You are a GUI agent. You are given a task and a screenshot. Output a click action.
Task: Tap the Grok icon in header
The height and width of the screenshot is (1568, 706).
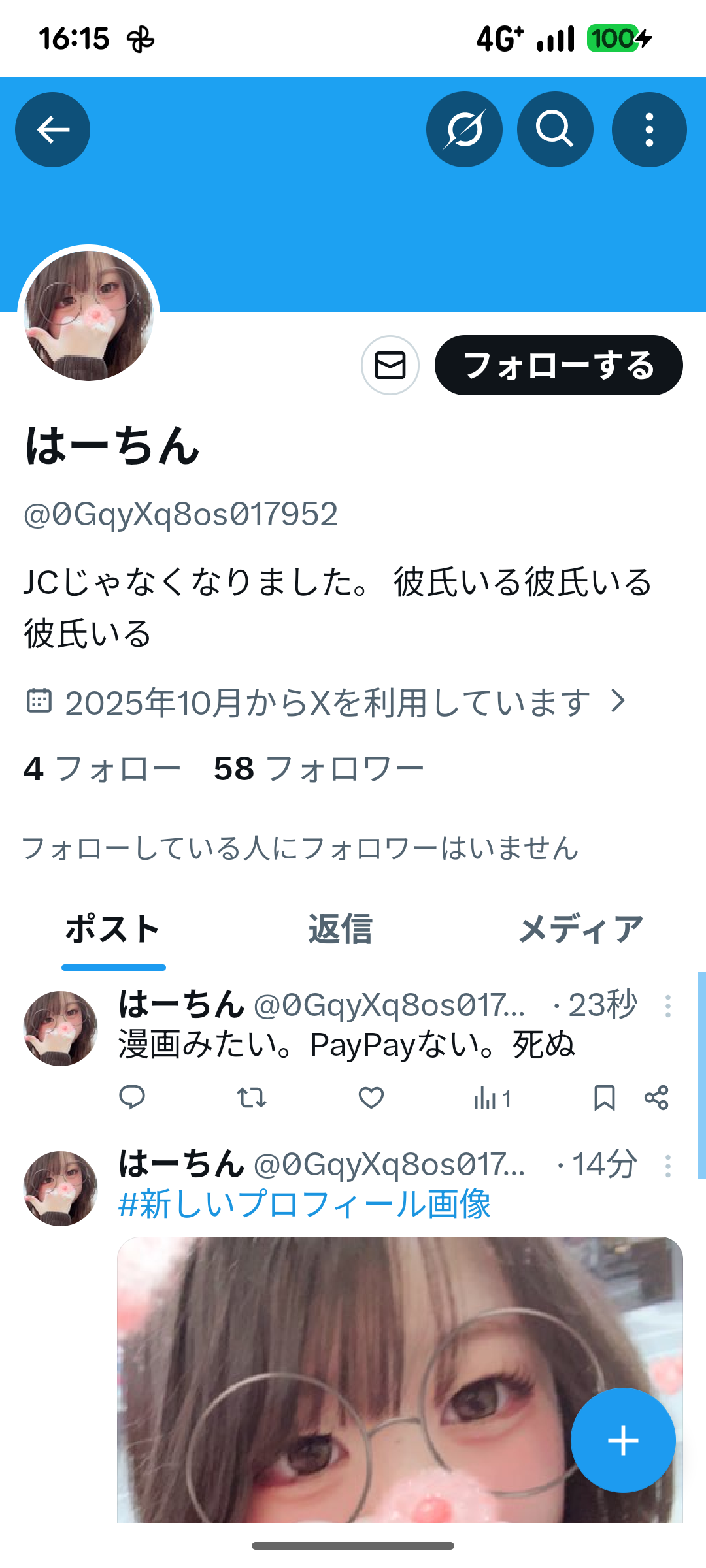point(464,129)
